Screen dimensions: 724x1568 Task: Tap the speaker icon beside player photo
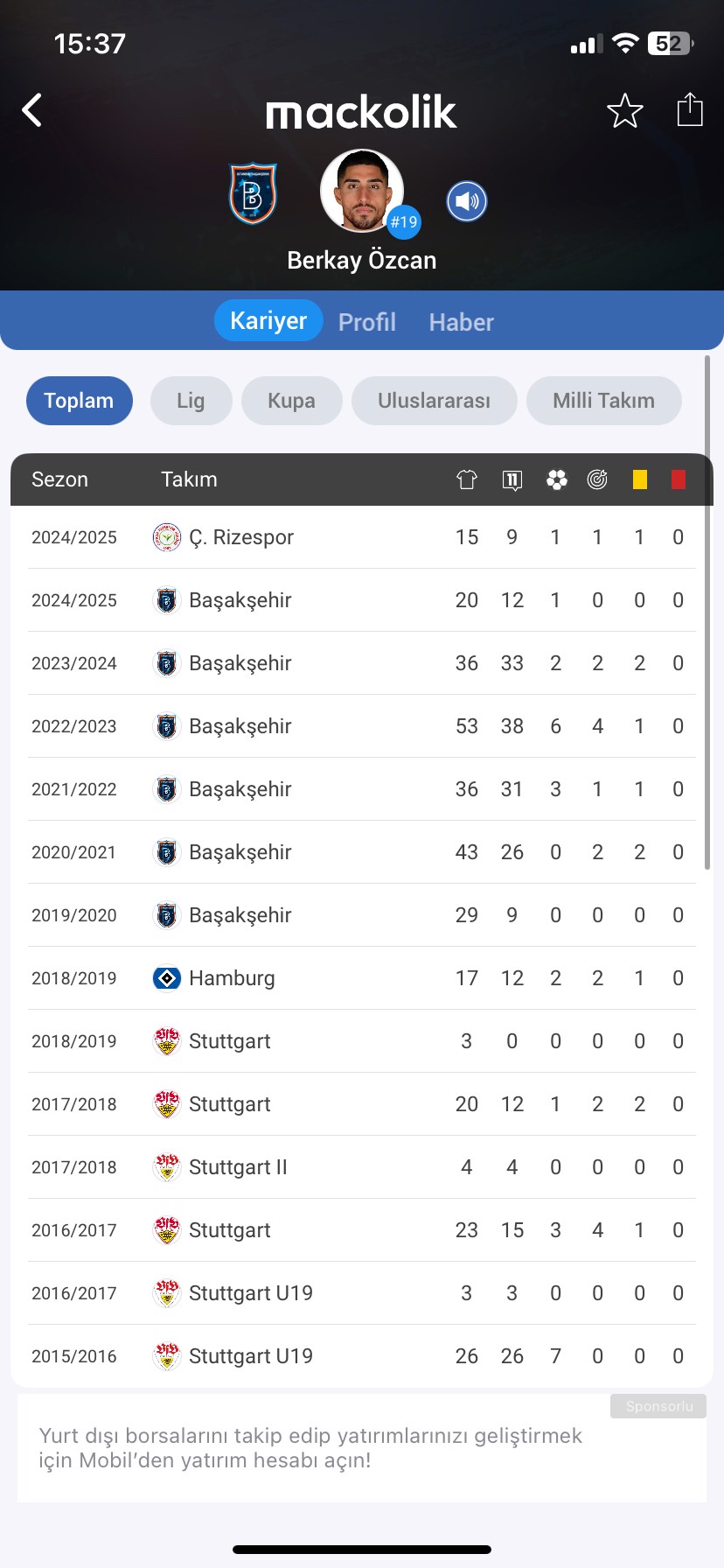(467, 201)
